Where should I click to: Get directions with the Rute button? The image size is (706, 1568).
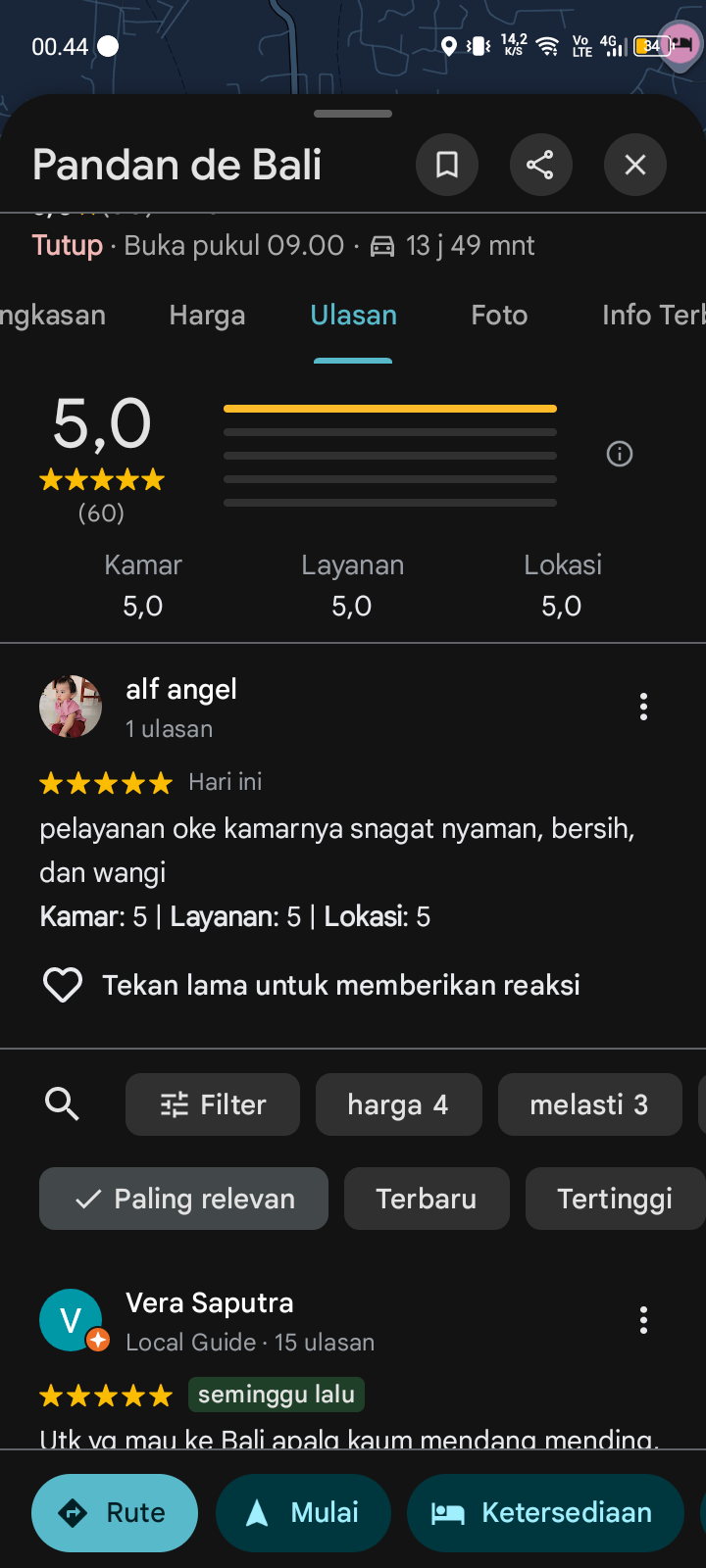pos(115,1513)
